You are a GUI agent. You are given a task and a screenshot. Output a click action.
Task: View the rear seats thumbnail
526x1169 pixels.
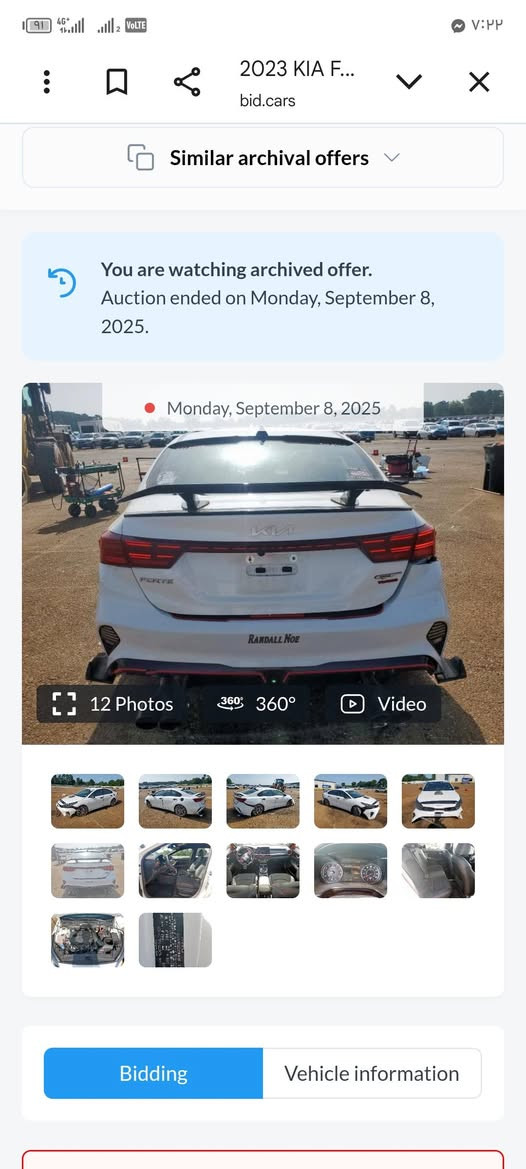pyautogui.click(x=438, y=870)
